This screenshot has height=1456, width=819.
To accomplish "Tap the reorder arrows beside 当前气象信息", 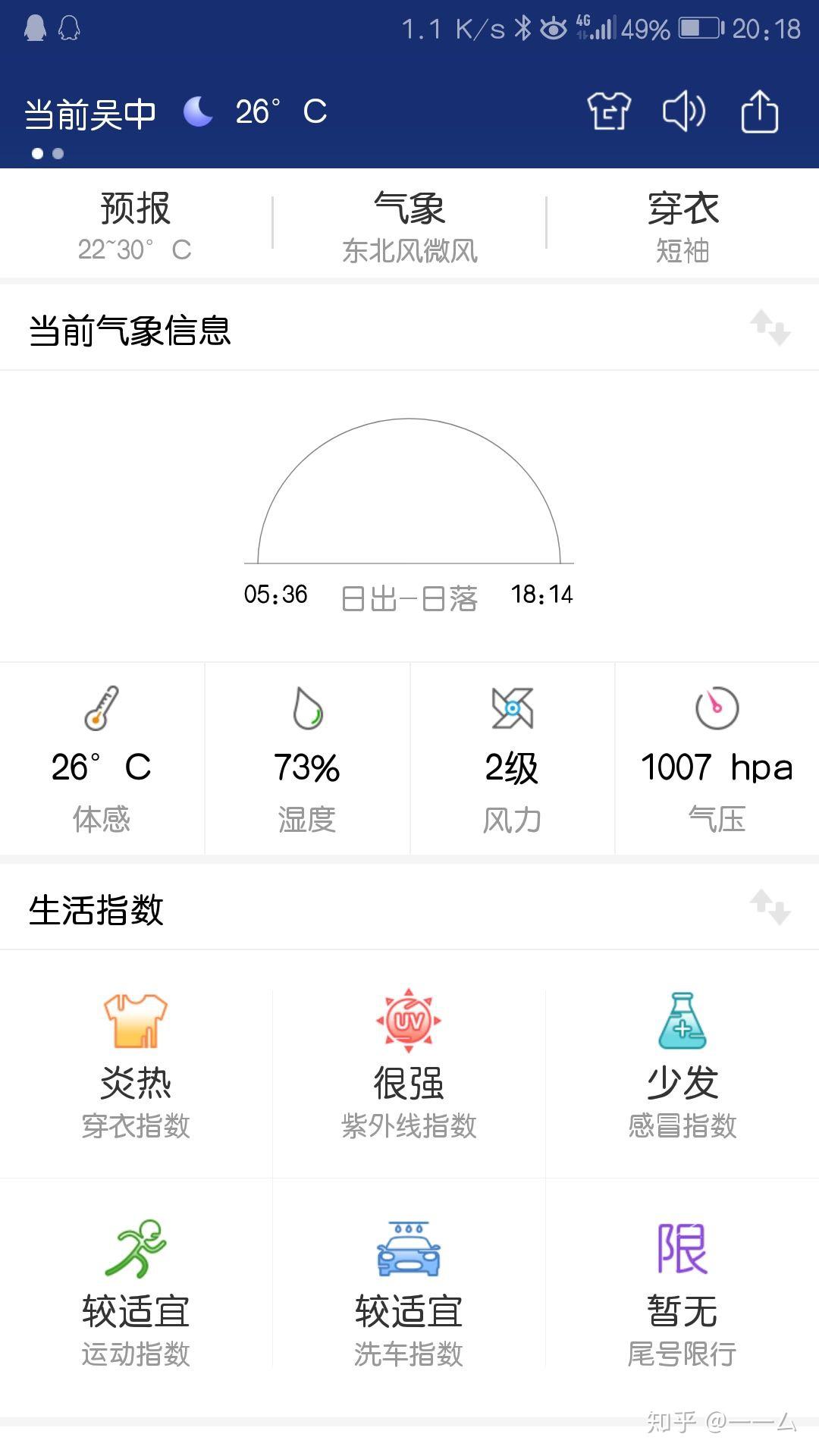I will [770, 328].
